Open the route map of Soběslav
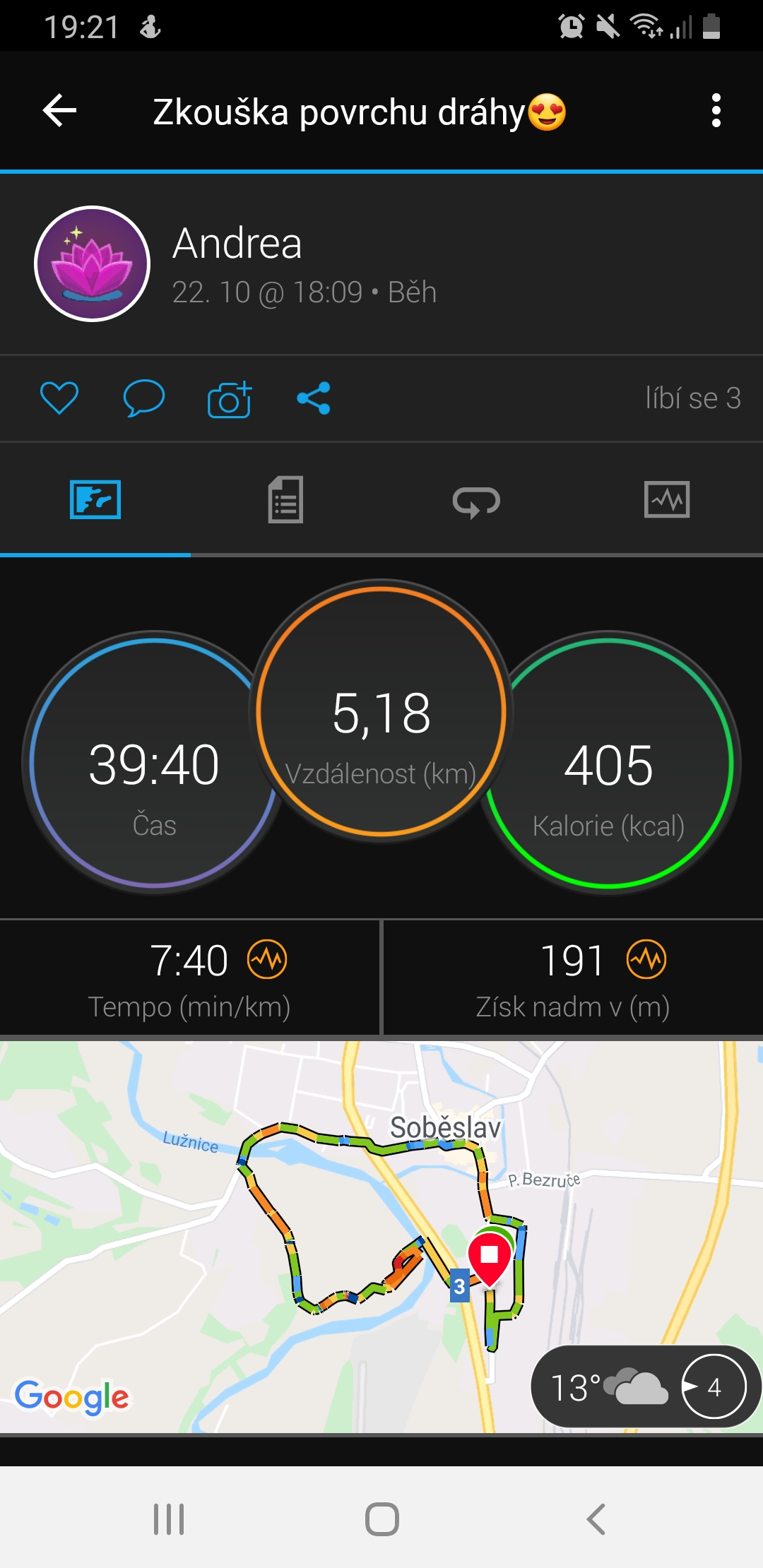763x1568 pixels. pos(381,1237)
